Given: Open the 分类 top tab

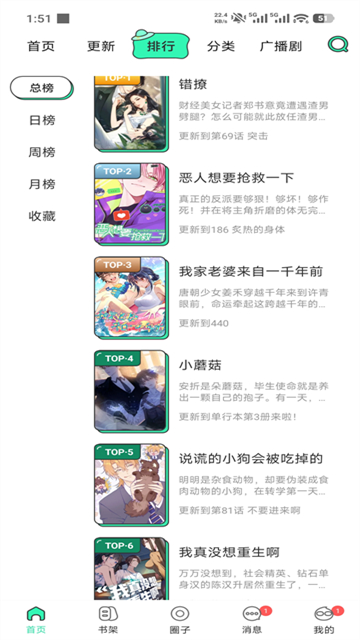Looking at the screenshot, I should point(221,46).
